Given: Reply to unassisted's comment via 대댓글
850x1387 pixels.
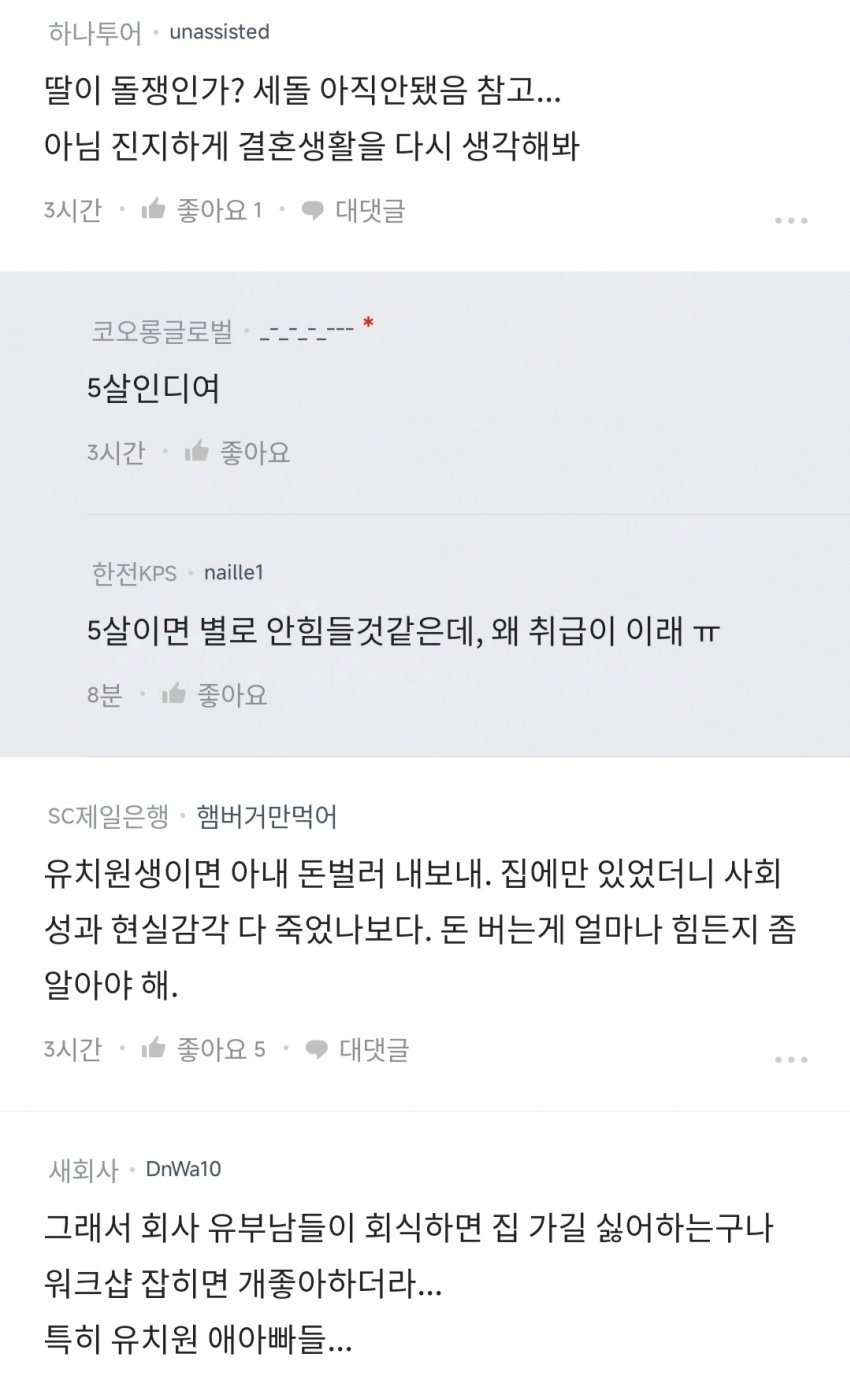Looking at the screenshot, I should tap(354, 211).
